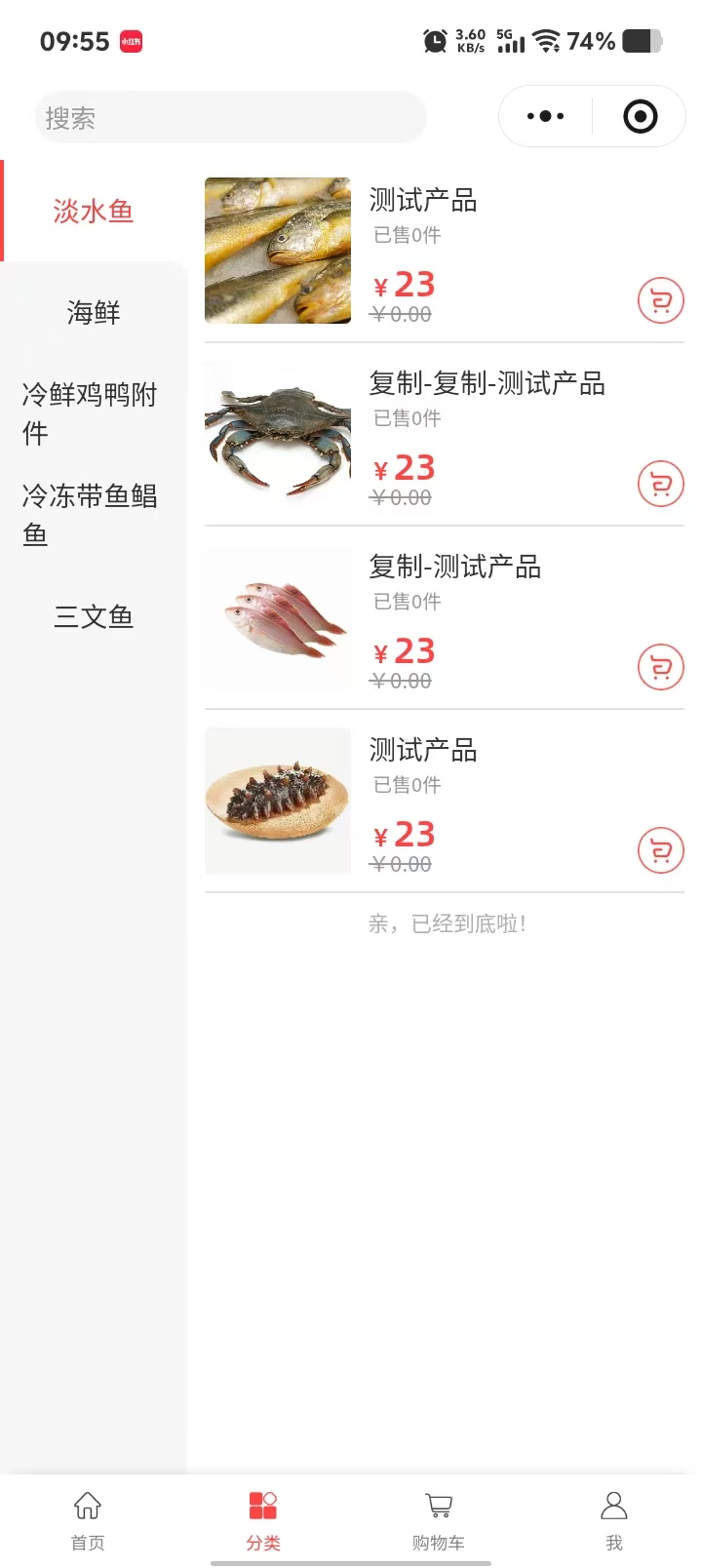Tap the 搜索 search field
The width and height of the screenshot is (702, 1568).
pyautogui.click(x=230, y=118)
